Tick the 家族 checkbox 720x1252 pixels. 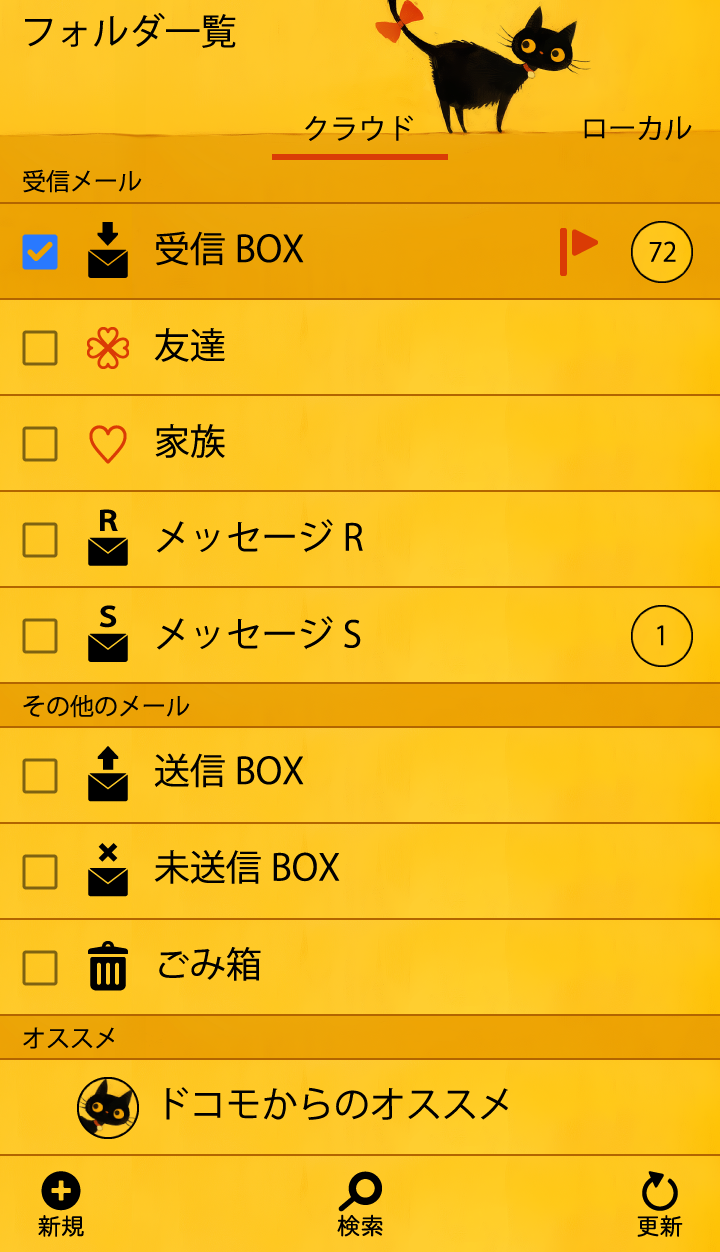pos(40,444)
